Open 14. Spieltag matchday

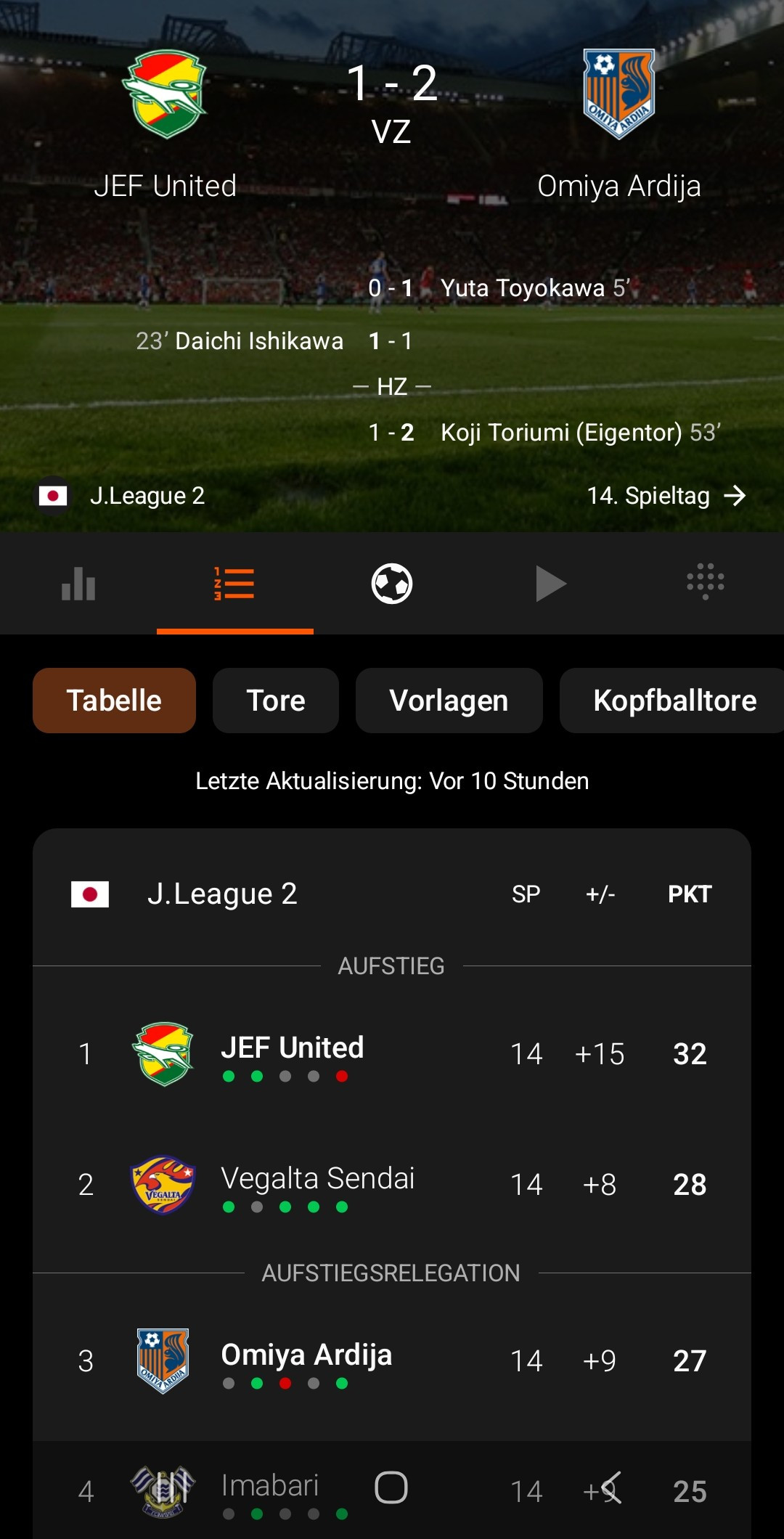(x=665, y=496)
